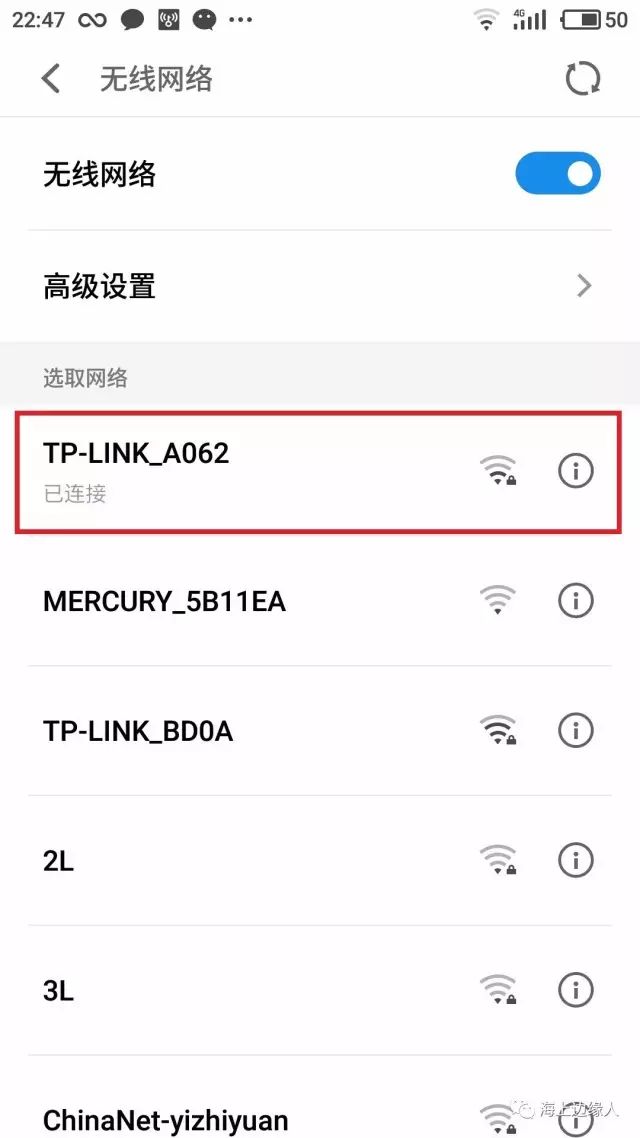Turn off the 无线网络 switch
Viewport: 640px width, 1138px height.
pos(558,174)
